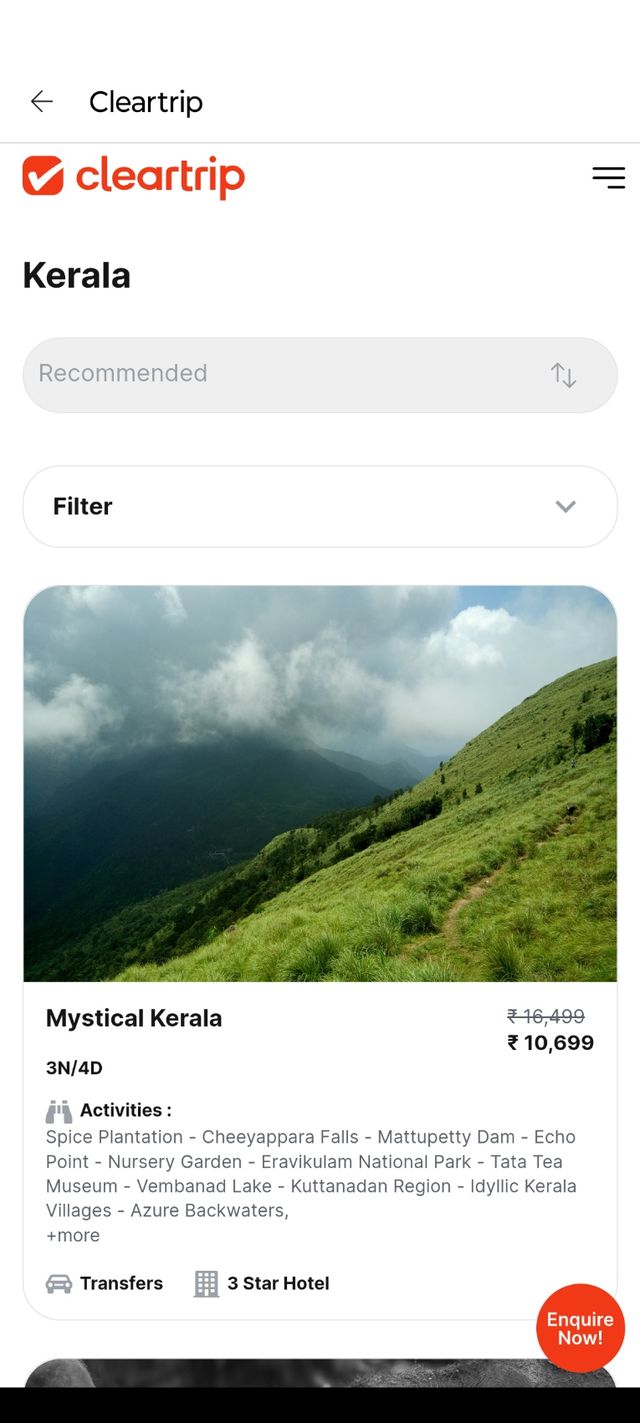
Task: Open the Recommended sort dropdown
Action: click(x=320, y=374)
